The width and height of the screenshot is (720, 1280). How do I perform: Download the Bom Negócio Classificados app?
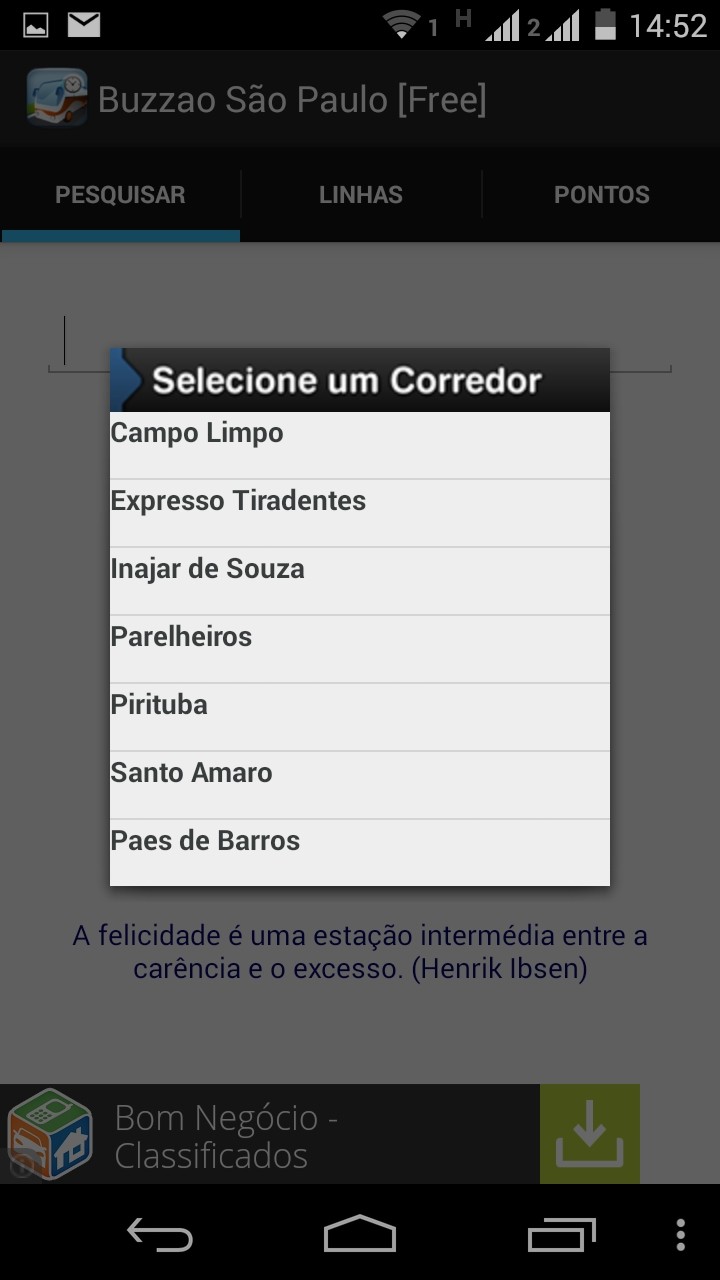(589, 1134)
